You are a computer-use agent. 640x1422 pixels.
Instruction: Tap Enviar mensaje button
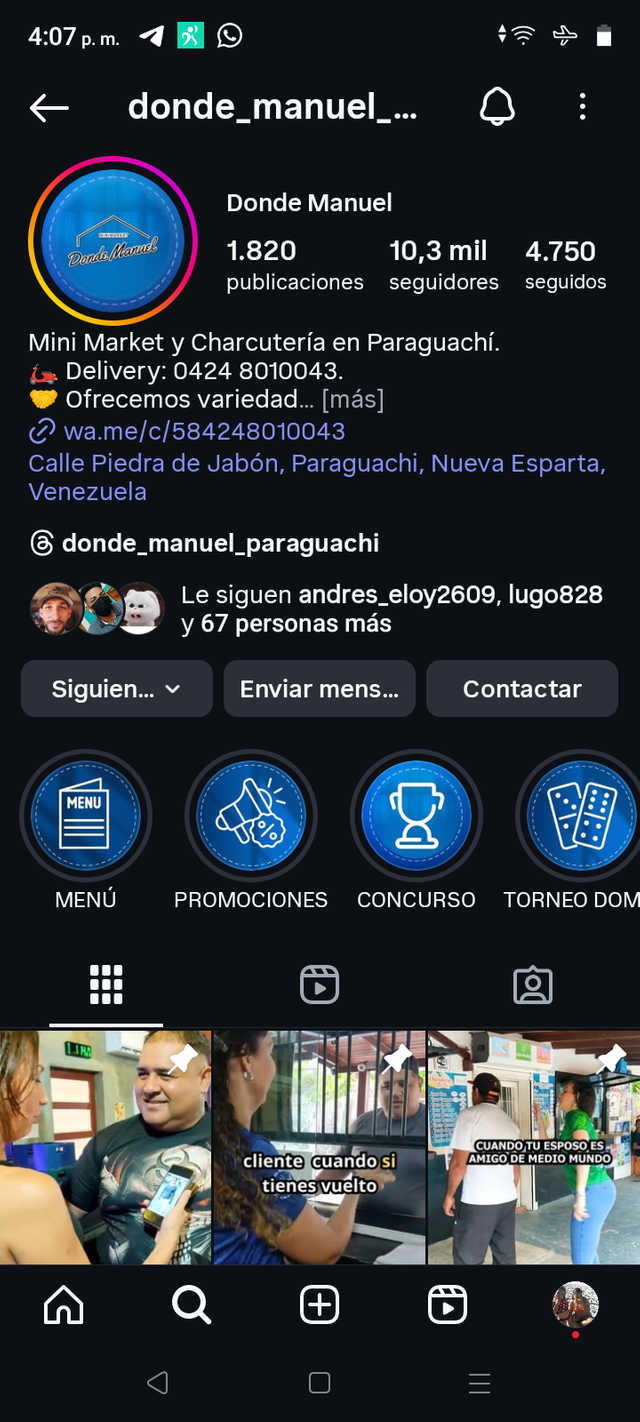319,689
